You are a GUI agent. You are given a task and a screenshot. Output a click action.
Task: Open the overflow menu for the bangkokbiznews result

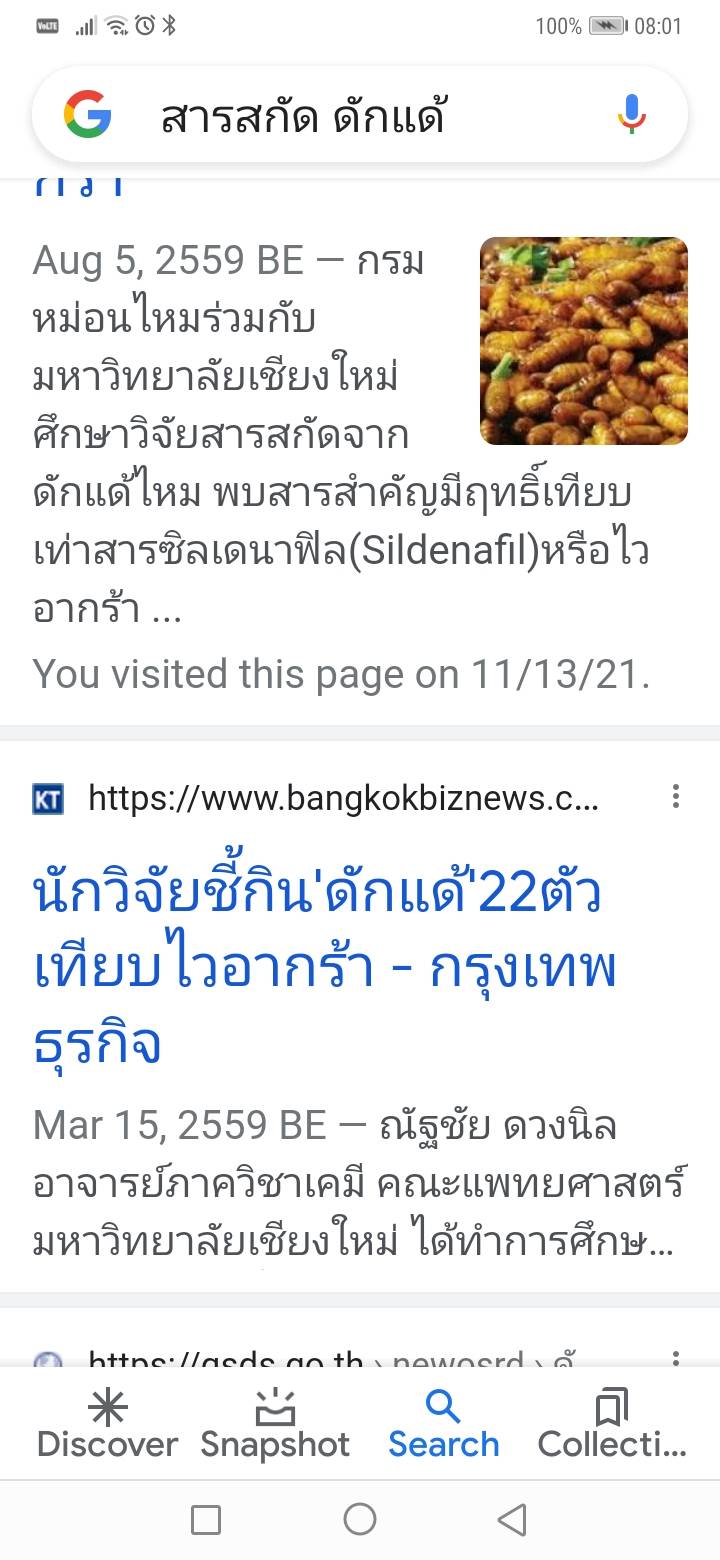(676, 797)
